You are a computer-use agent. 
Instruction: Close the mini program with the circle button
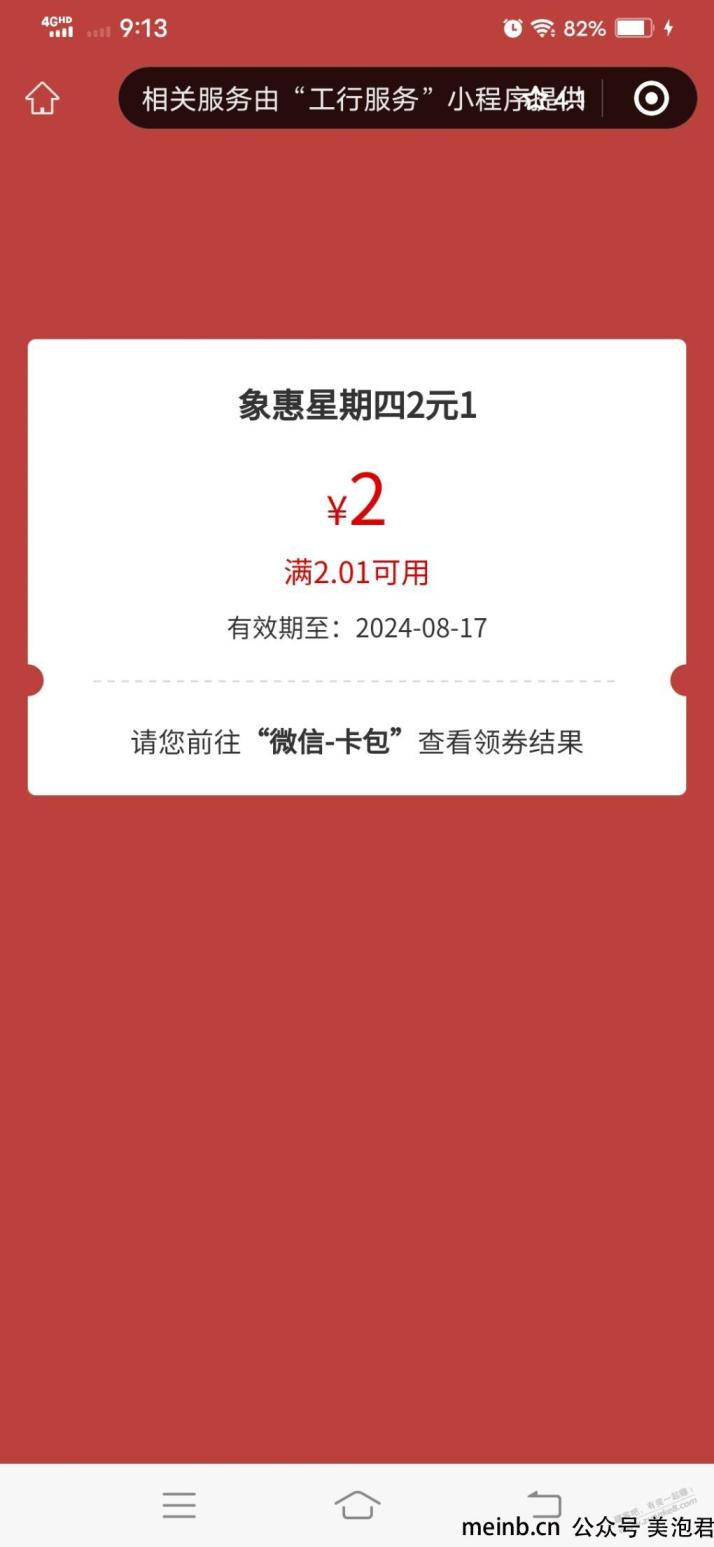651,98
